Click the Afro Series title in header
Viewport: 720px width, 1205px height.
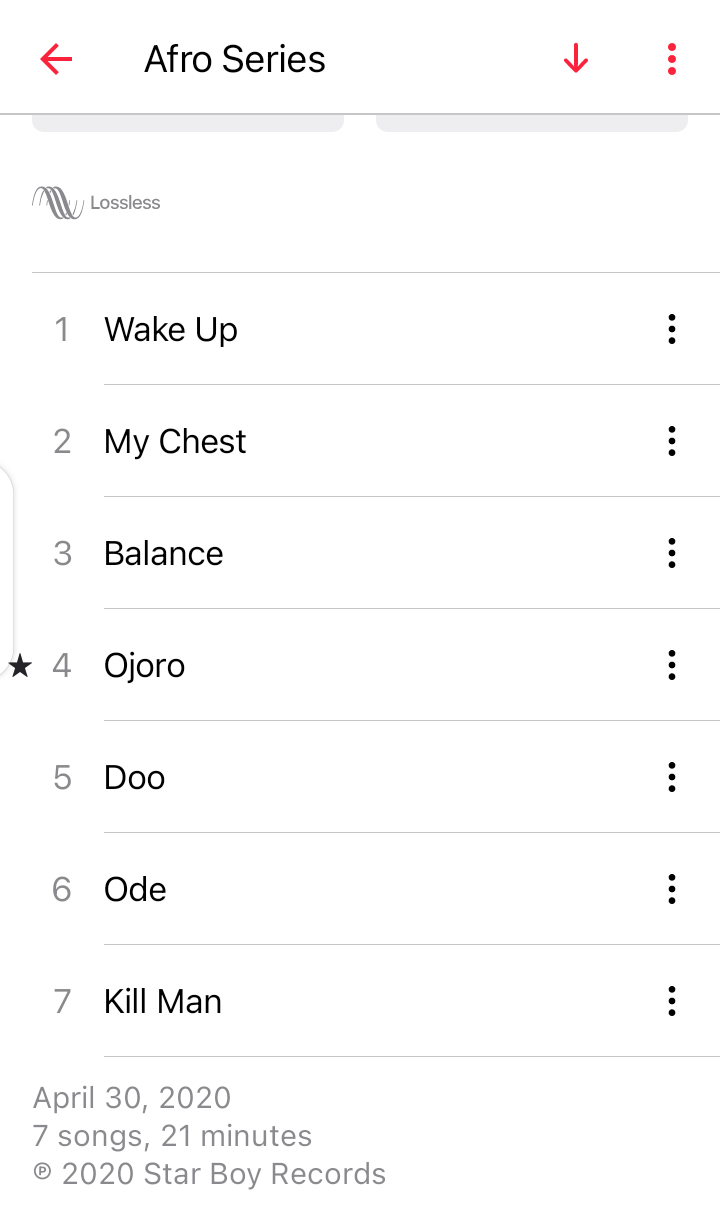235,58
